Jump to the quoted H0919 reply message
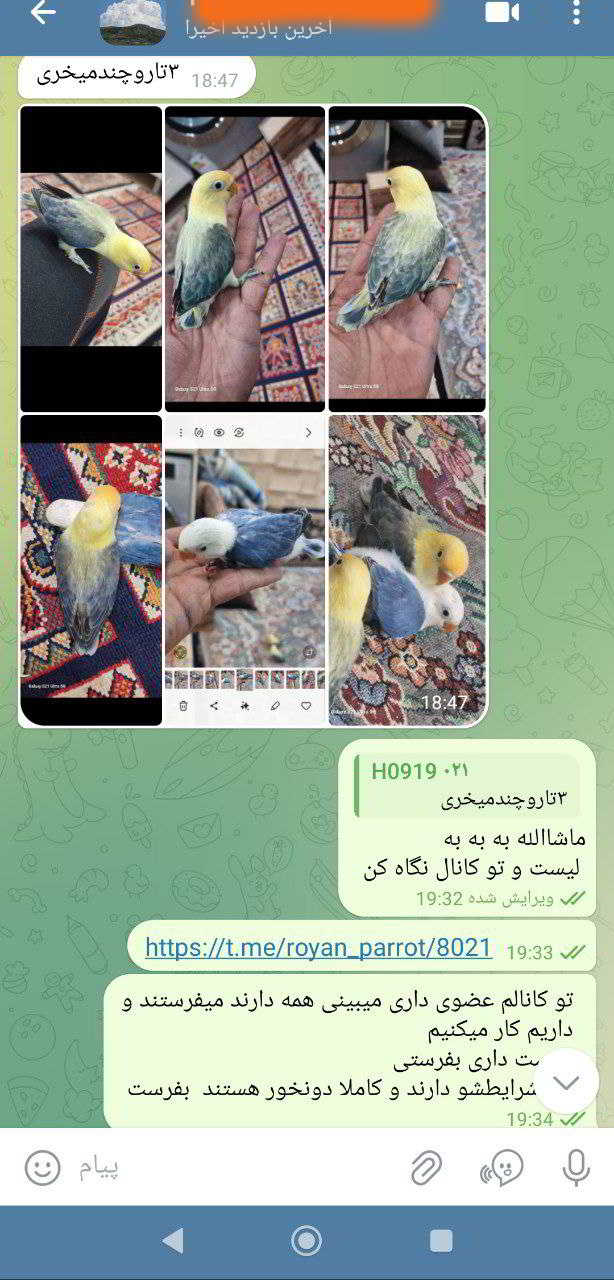 click(467, 785)
